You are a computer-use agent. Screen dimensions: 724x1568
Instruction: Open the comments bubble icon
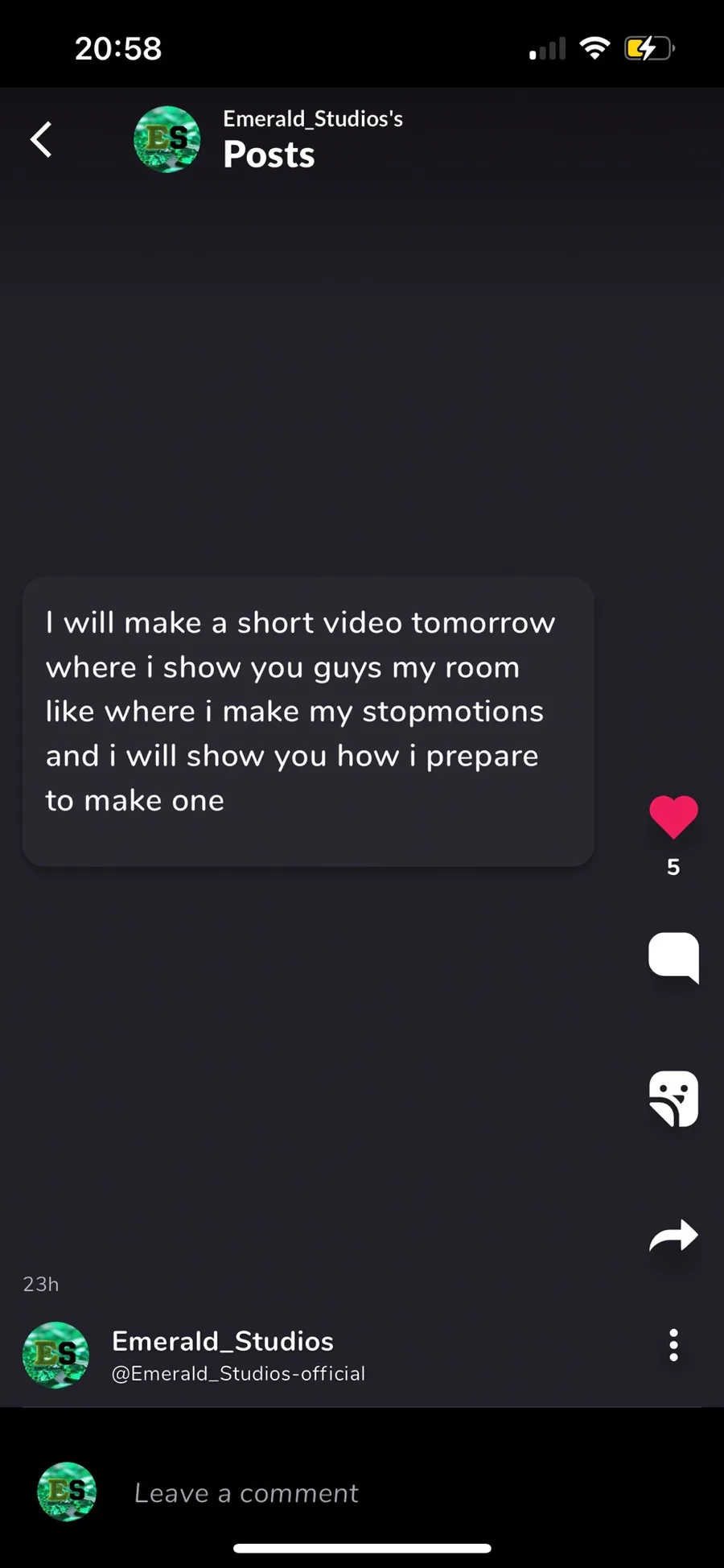click(673, 957)
